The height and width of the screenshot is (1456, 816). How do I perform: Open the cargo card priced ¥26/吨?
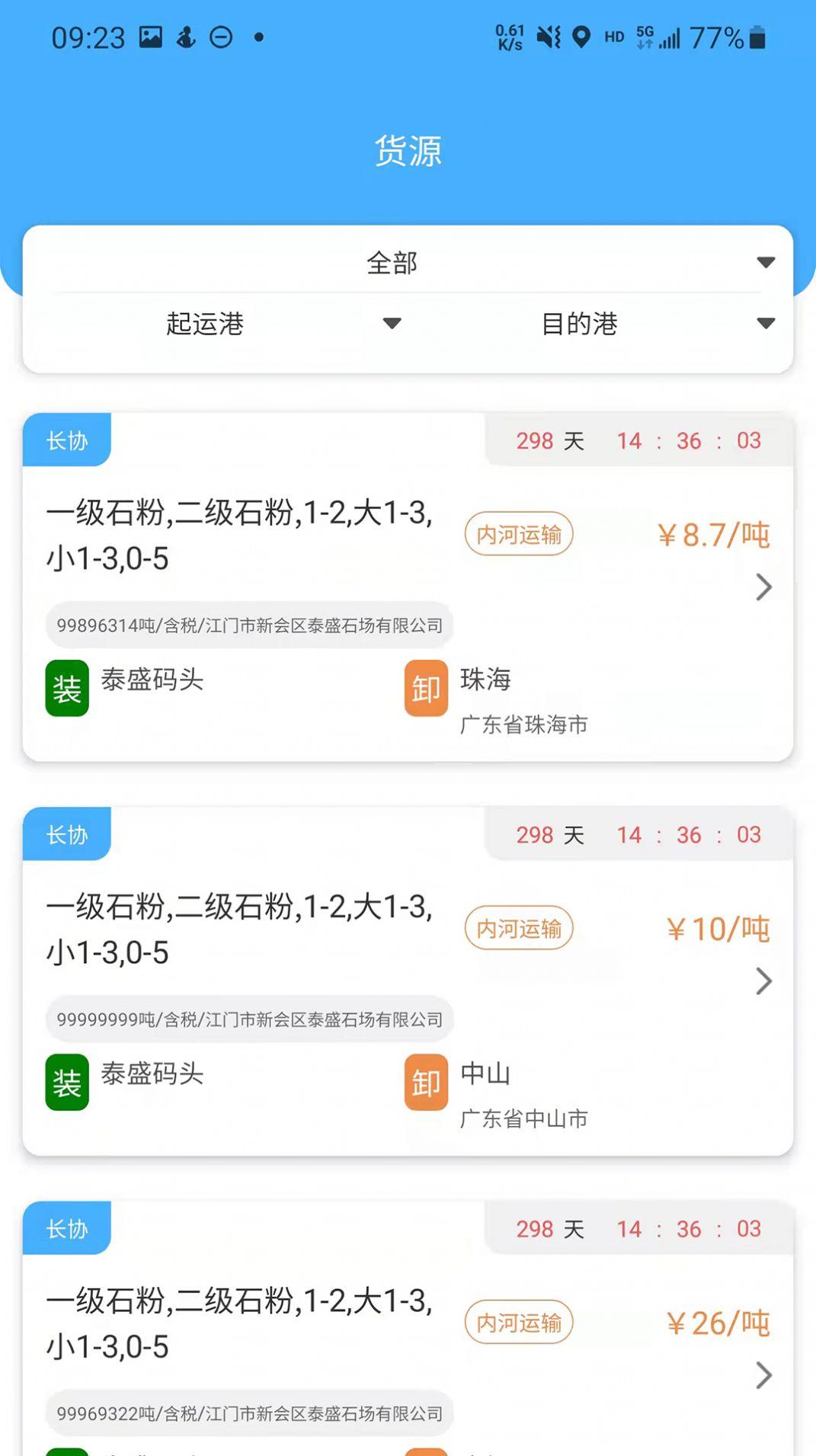pos(408,1330)
